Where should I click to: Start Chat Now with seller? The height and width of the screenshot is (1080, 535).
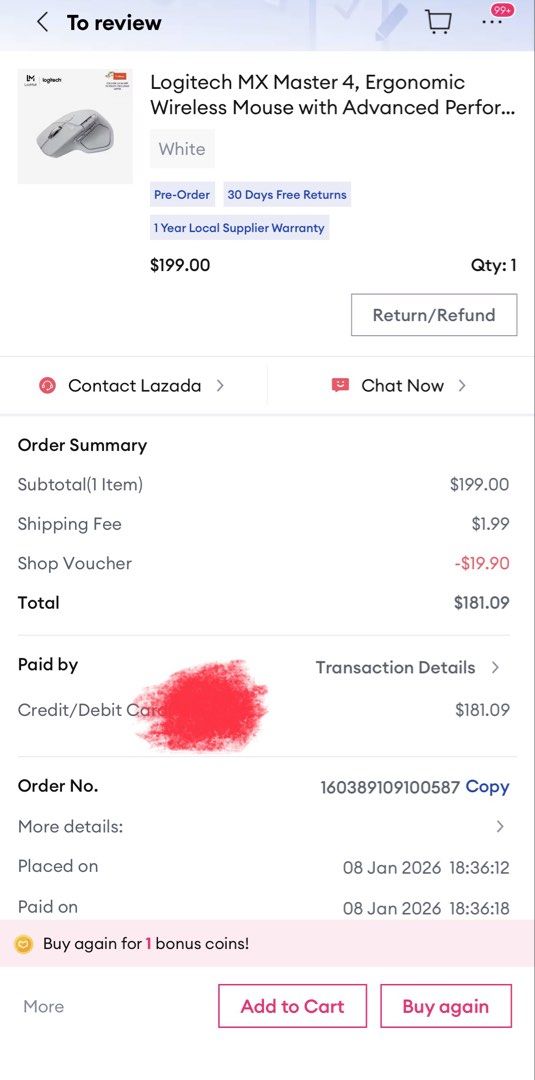tap(399, 386)
